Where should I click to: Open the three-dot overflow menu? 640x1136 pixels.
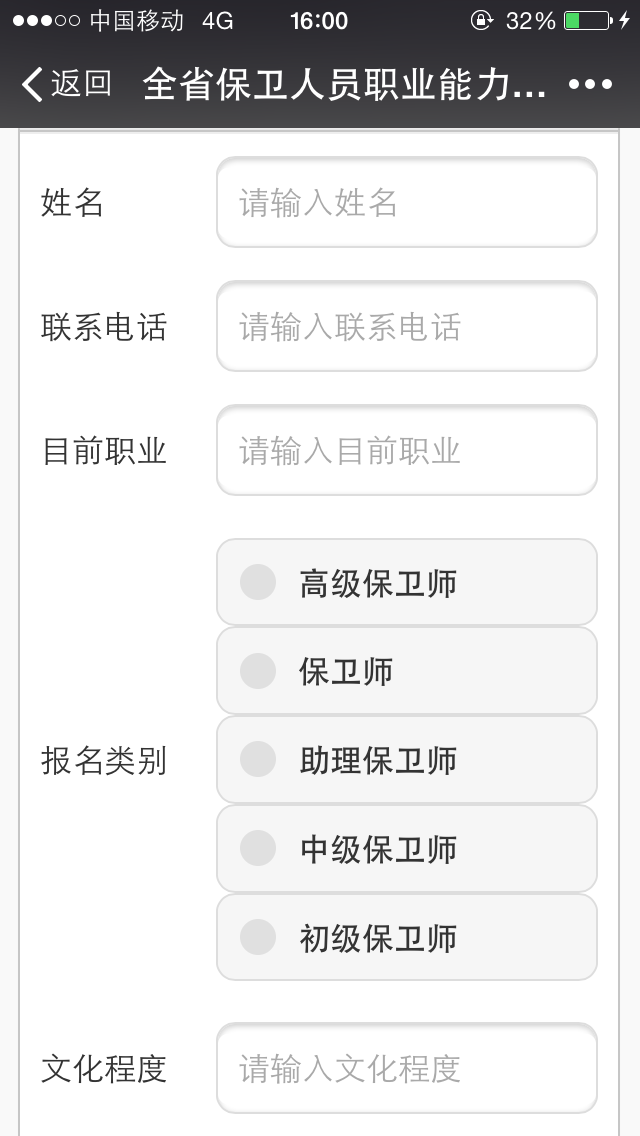click(590, 85)
